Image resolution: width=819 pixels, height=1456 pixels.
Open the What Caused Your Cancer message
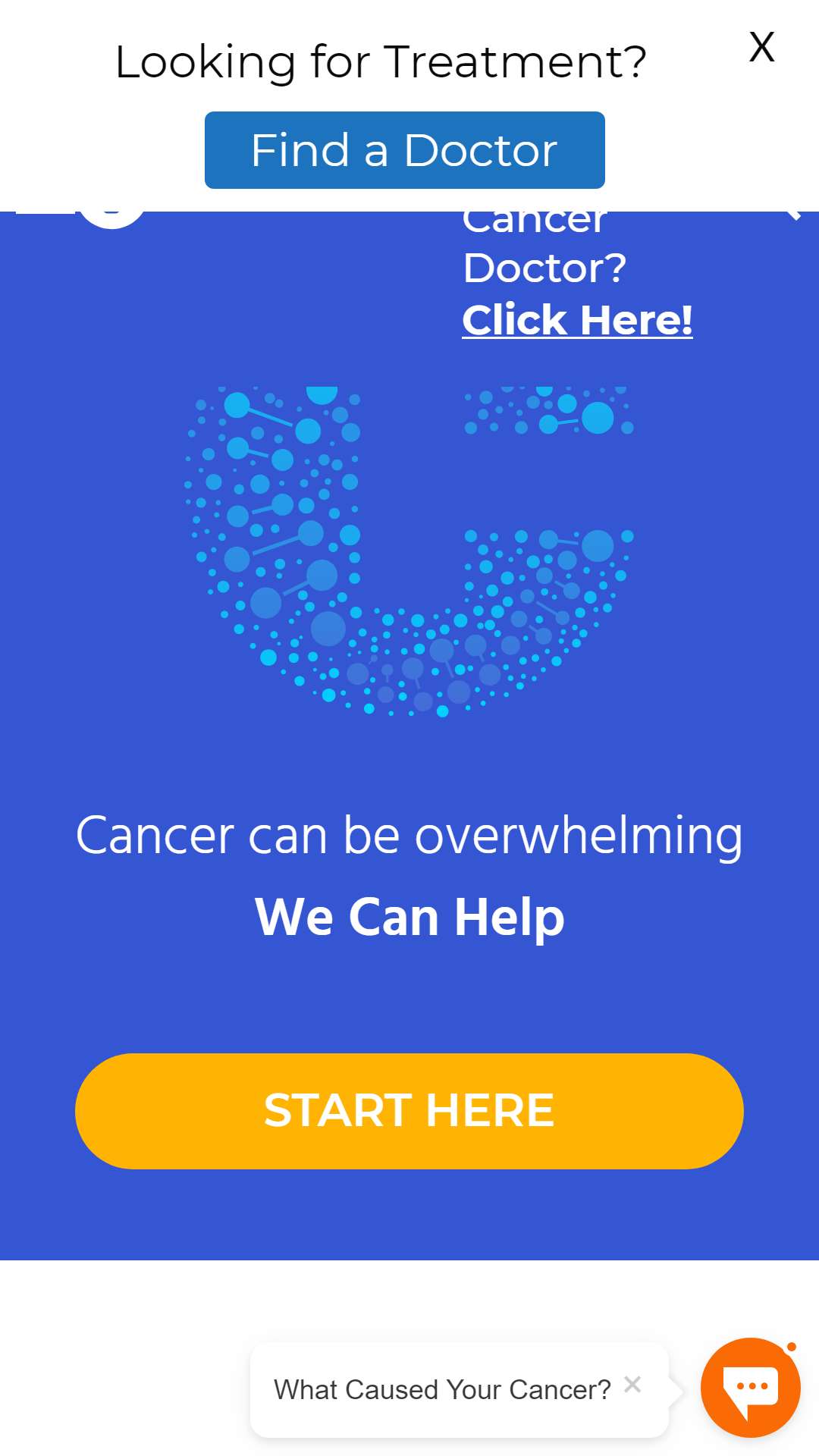pos(442,1389)
